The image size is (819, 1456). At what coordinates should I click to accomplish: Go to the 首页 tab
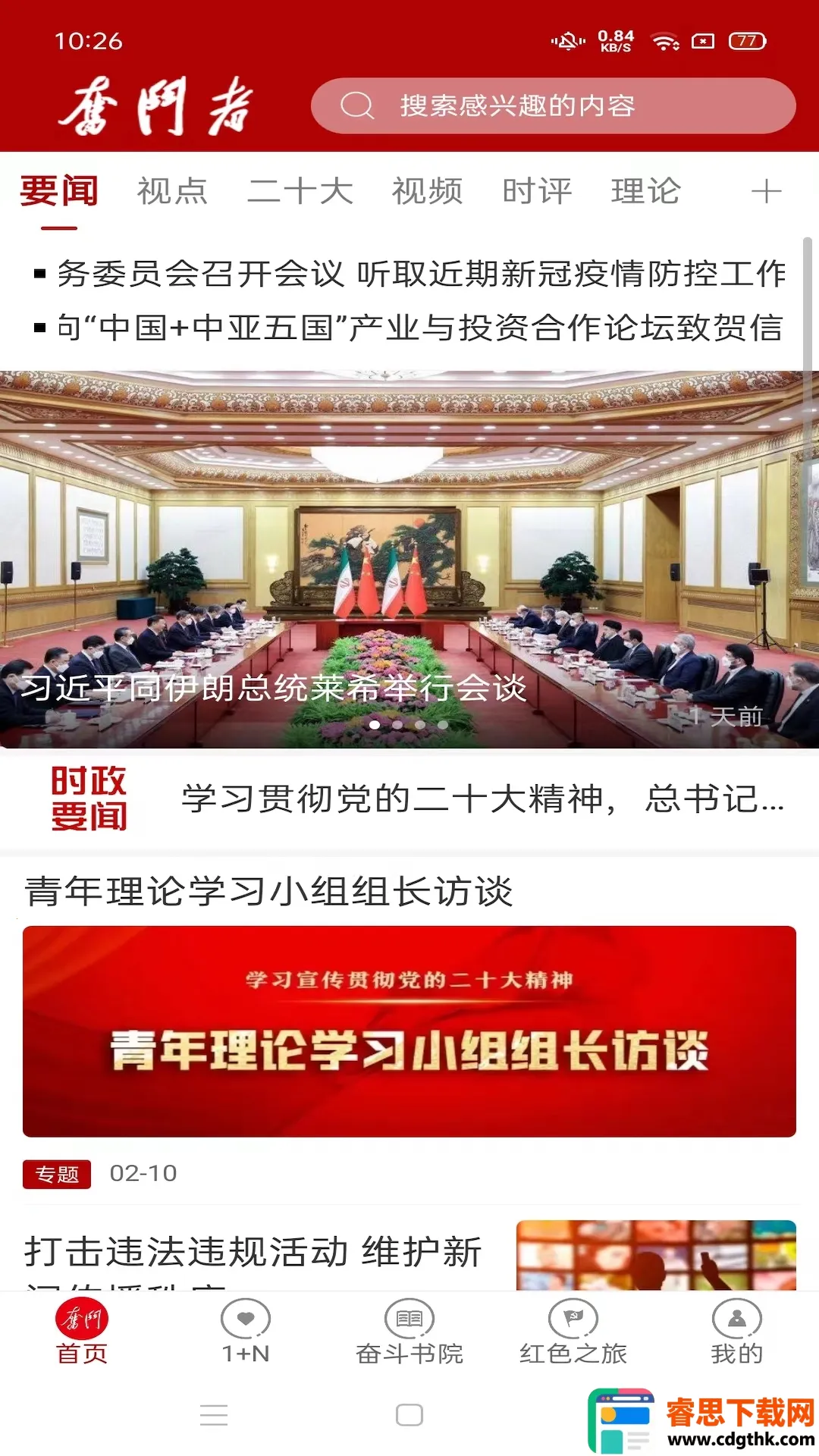82,1332
